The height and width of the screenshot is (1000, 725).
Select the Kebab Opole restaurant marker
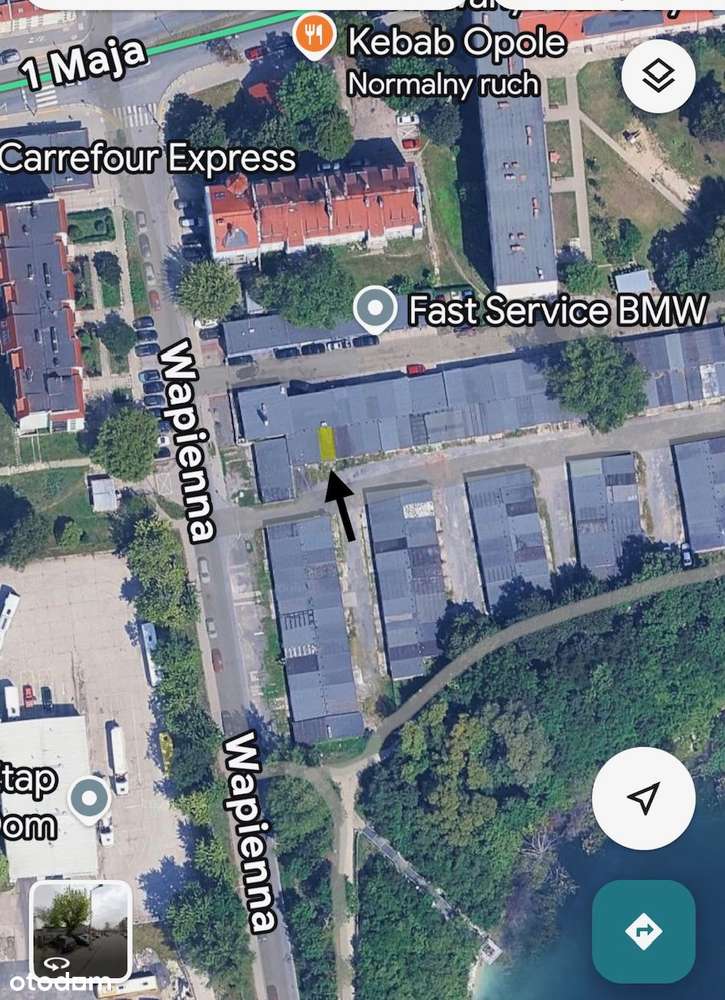[314, 35]
